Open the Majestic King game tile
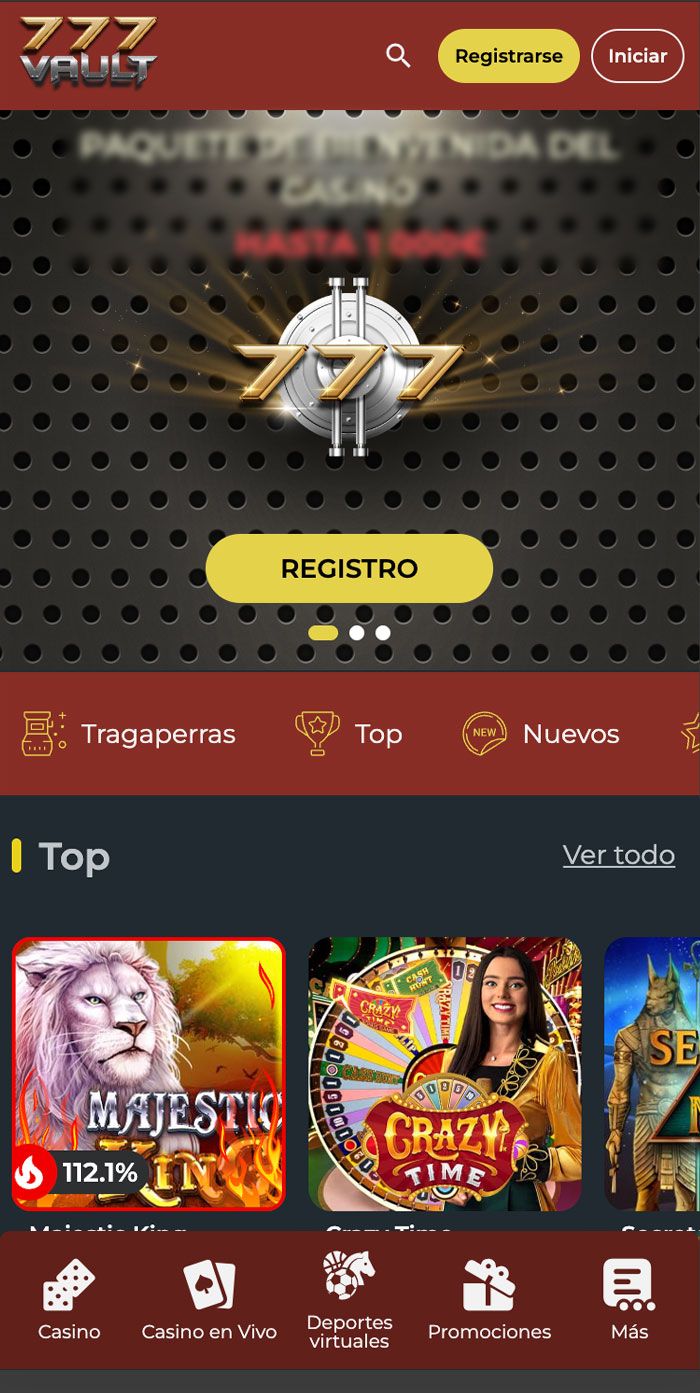This screenshot has height=1393, width=700. 148,1073
